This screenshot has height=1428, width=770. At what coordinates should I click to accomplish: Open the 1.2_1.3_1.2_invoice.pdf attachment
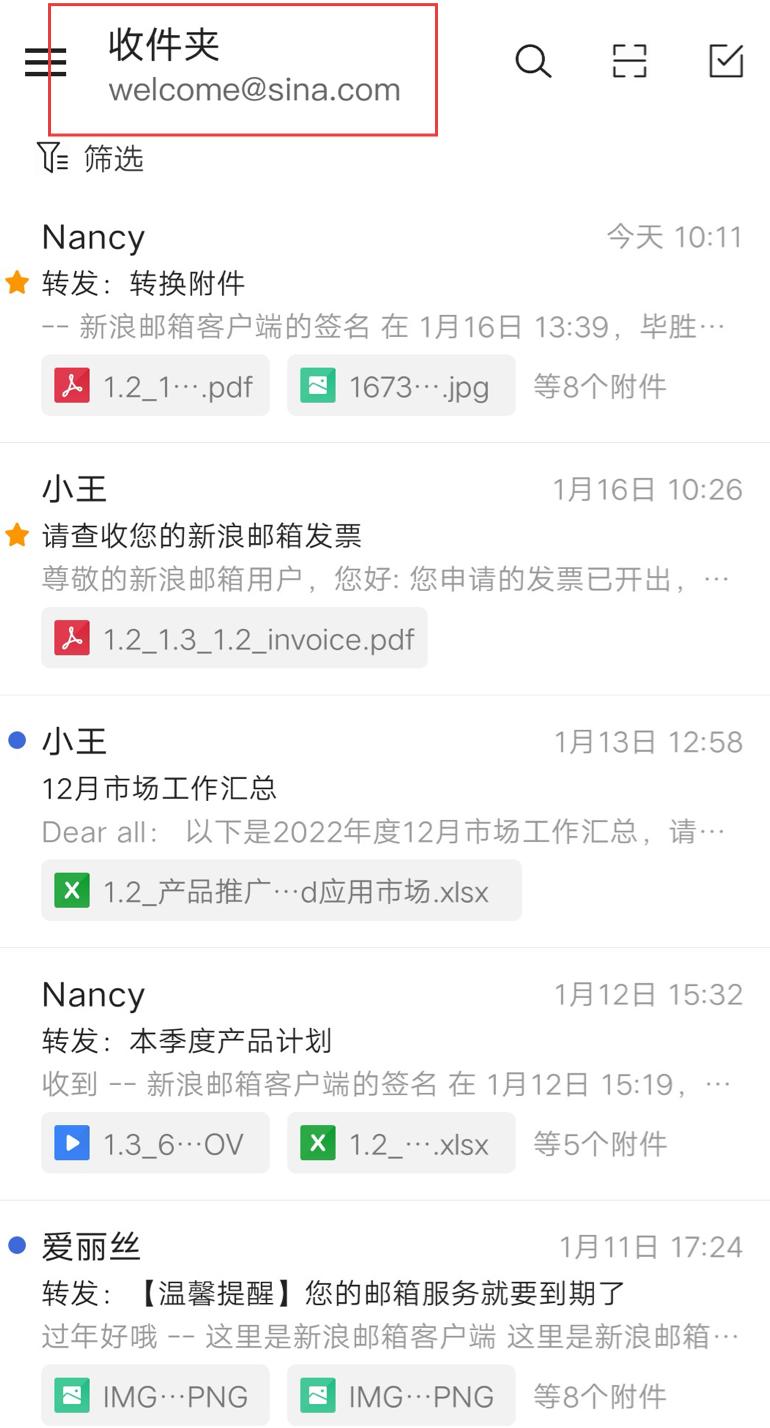[x=234, y=638]
